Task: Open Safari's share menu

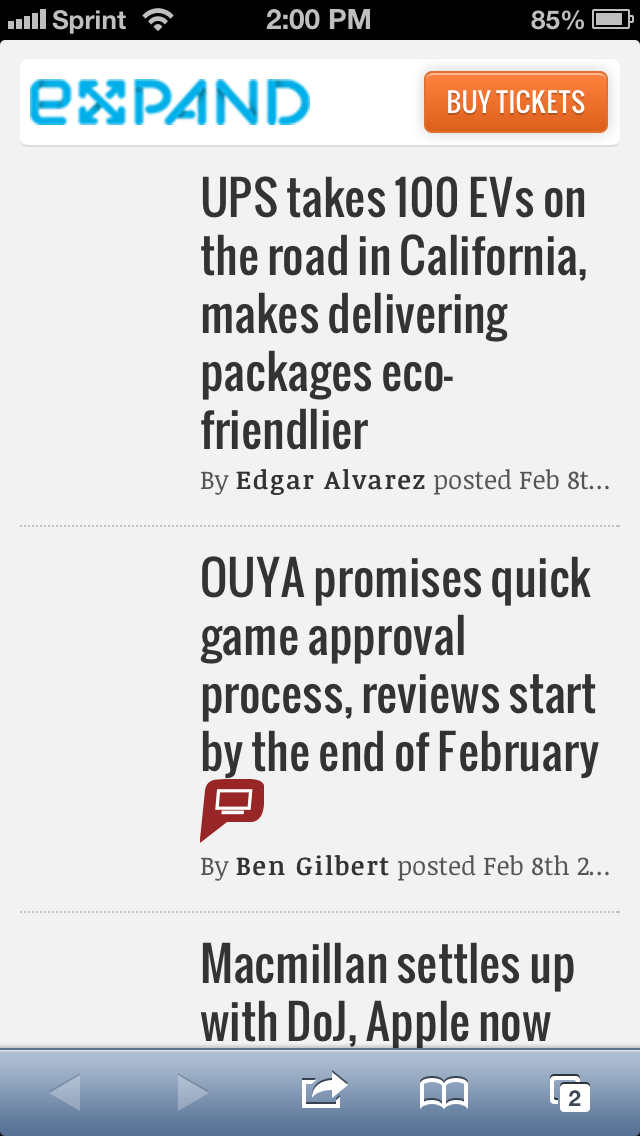Action: point(324,1091)
